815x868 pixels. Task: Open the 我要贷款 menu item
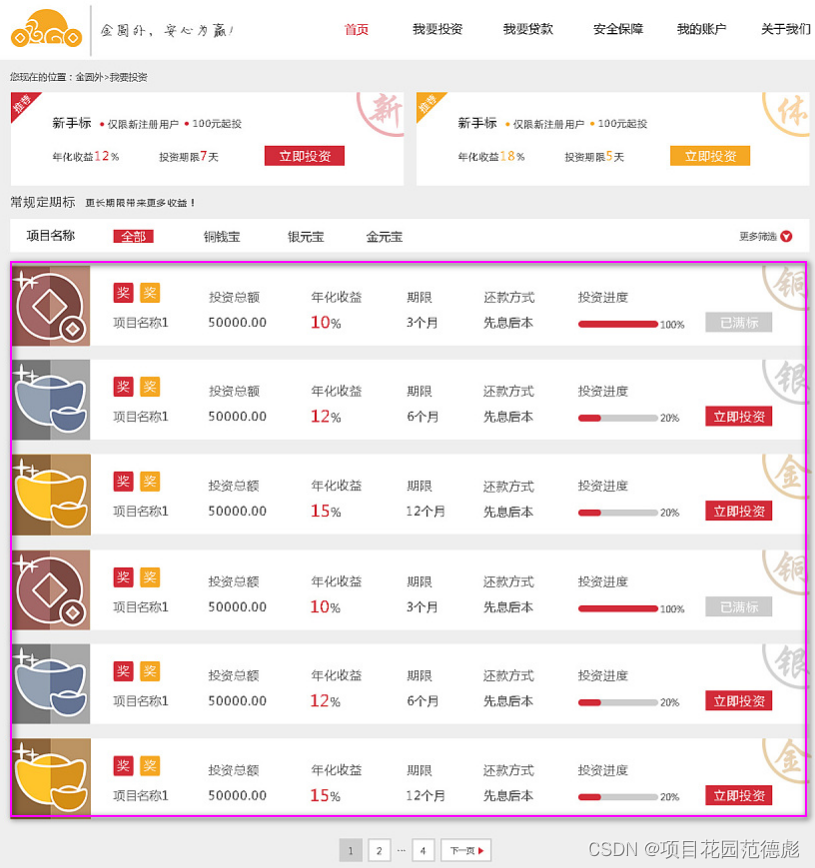tap(528, 29)
